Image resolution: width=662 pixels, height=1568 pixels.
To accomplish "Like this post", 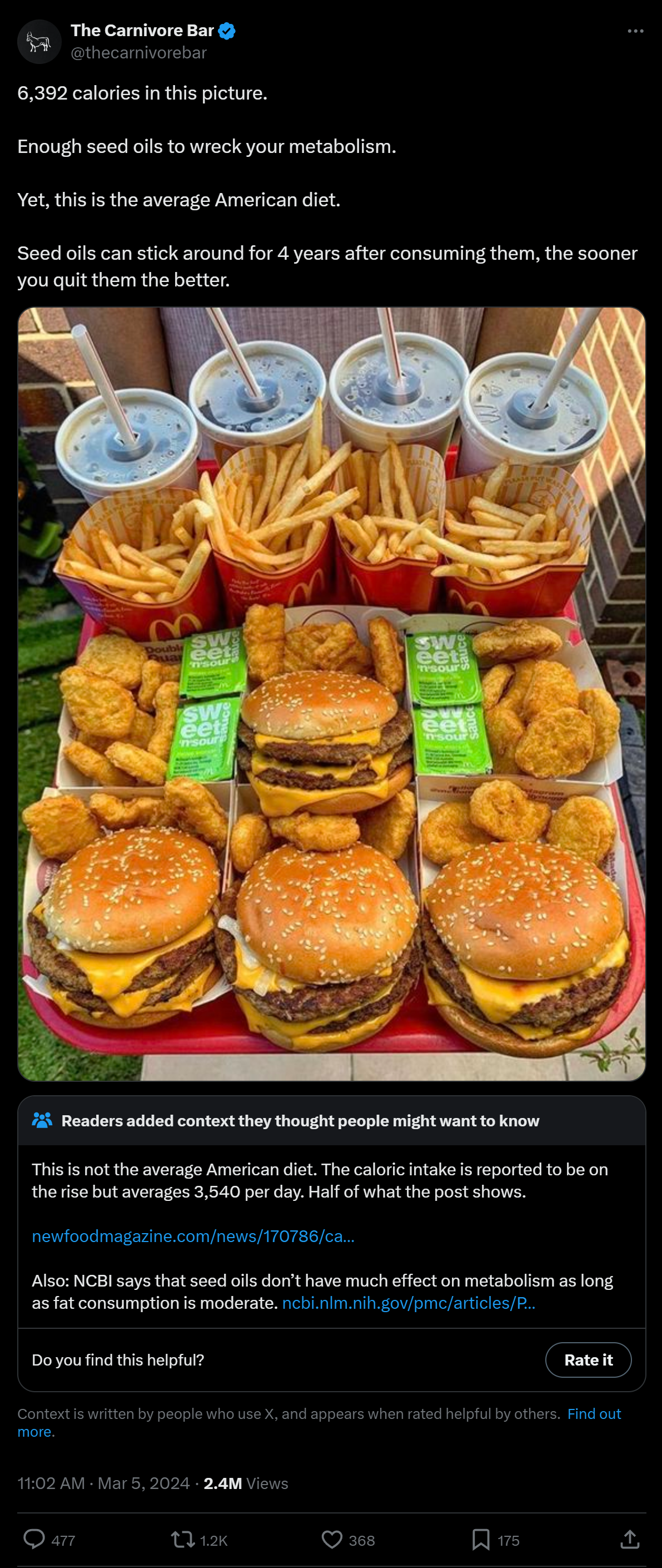I will tap(332, 1540).
